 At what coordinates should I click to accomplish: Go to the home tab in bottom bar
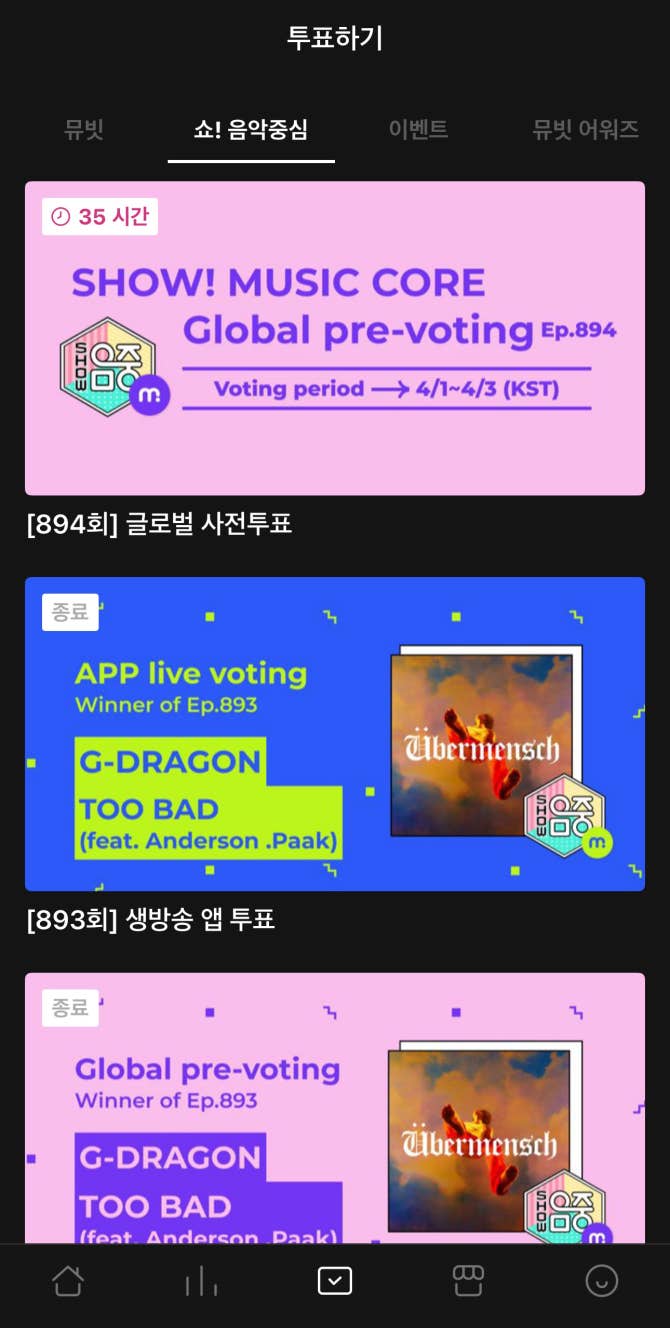pyautogui.click(x=68, y=1281)
